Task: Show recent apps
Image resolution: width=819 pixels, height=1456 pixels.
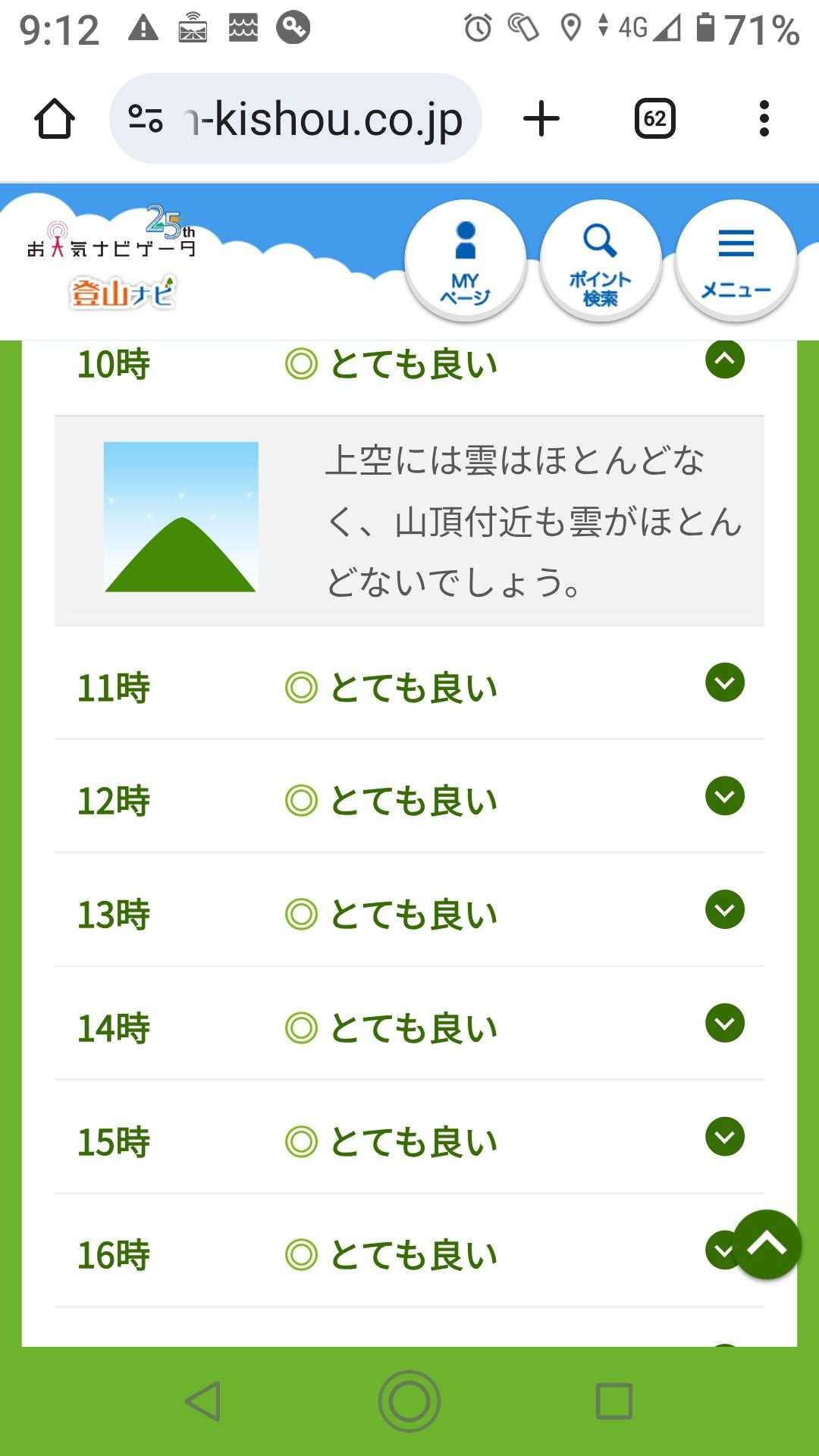Action: pos(614,1401)
